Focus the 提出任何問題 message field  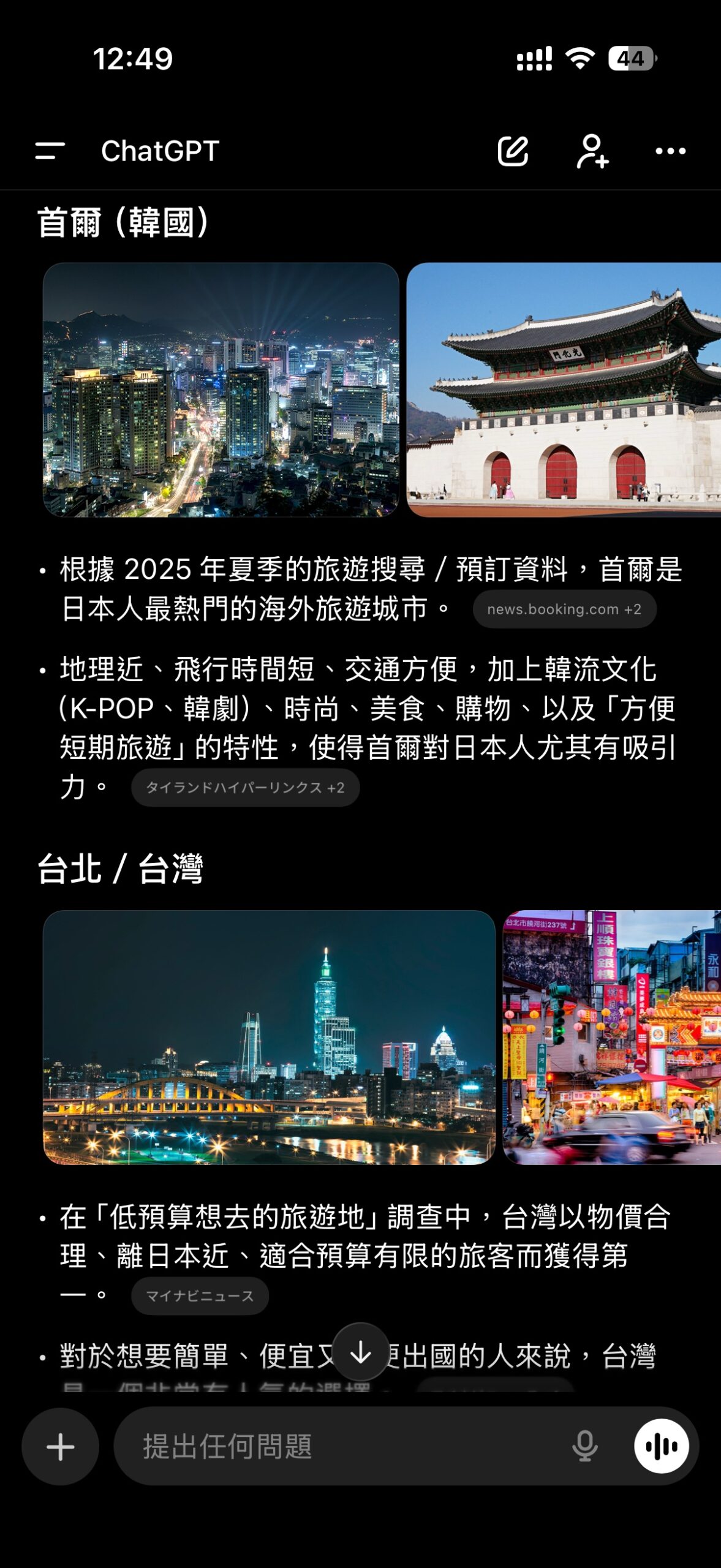click(343, 1447)
